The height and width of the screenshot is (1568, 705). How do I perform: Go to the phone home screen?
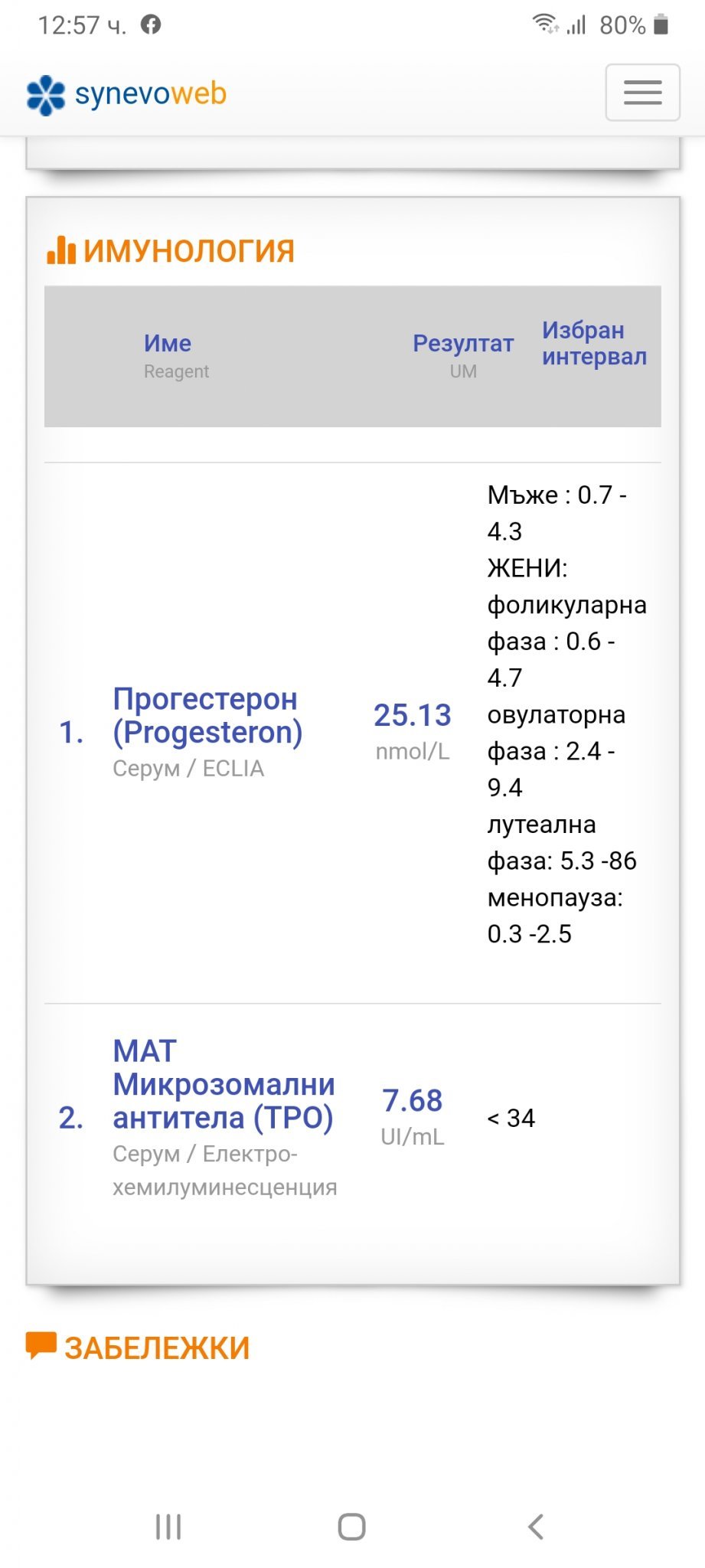coord(351,1526)
